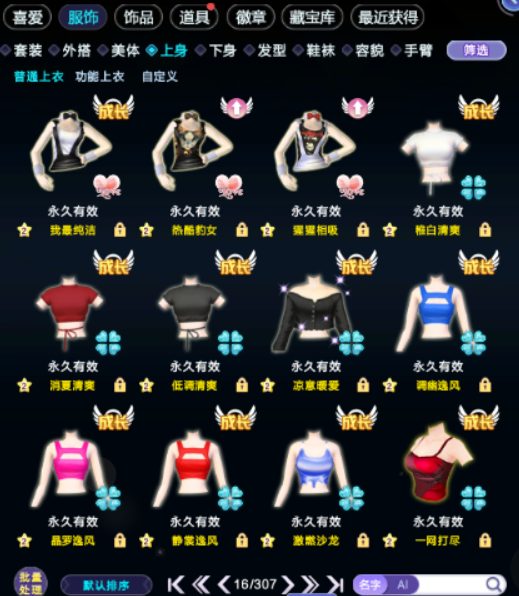Open the 道具 tab
The image size is (519, 596).
click(194, 17)
